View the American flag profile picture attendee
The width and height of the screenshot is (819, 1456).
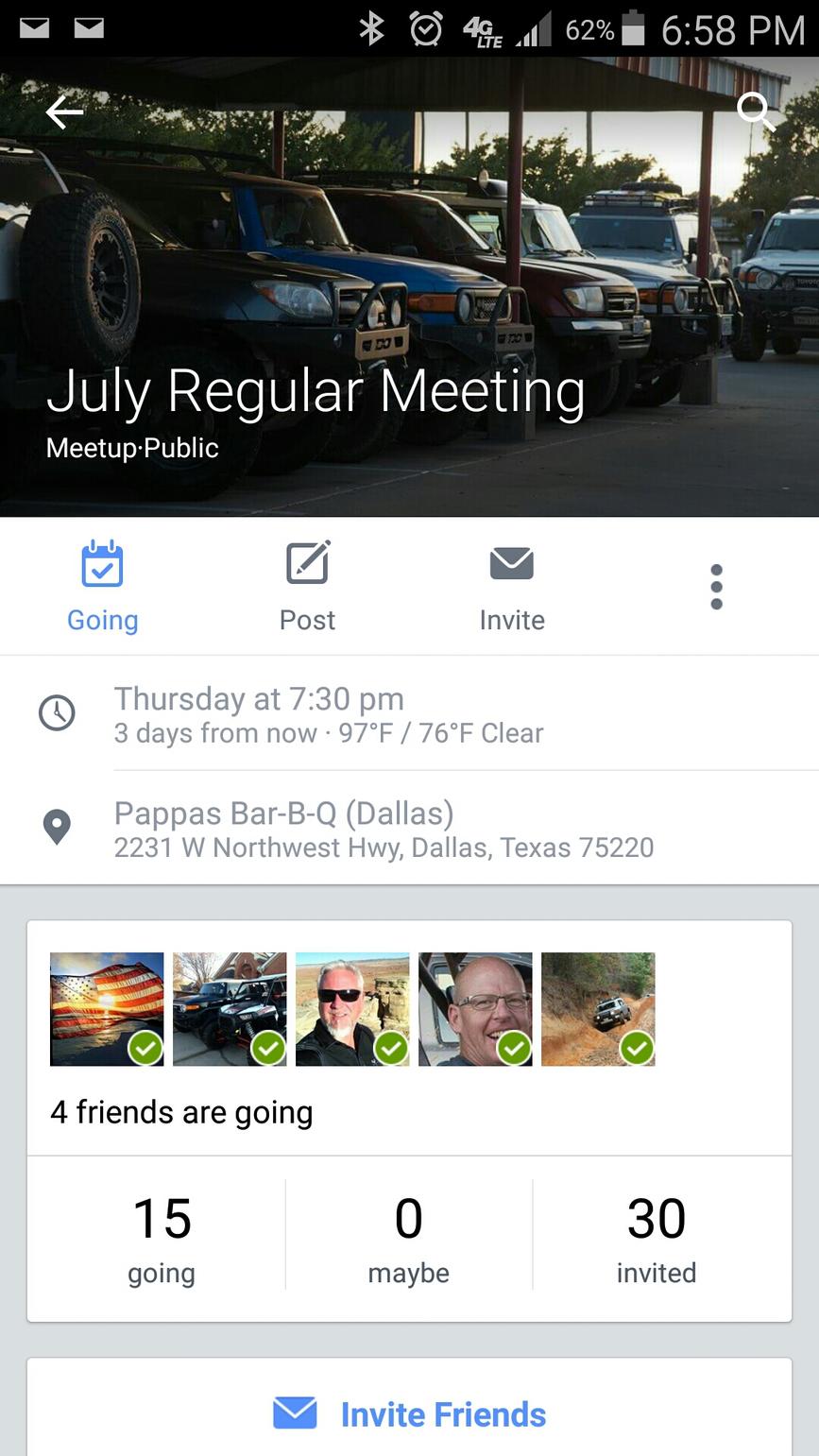[x=107, y=1009]
